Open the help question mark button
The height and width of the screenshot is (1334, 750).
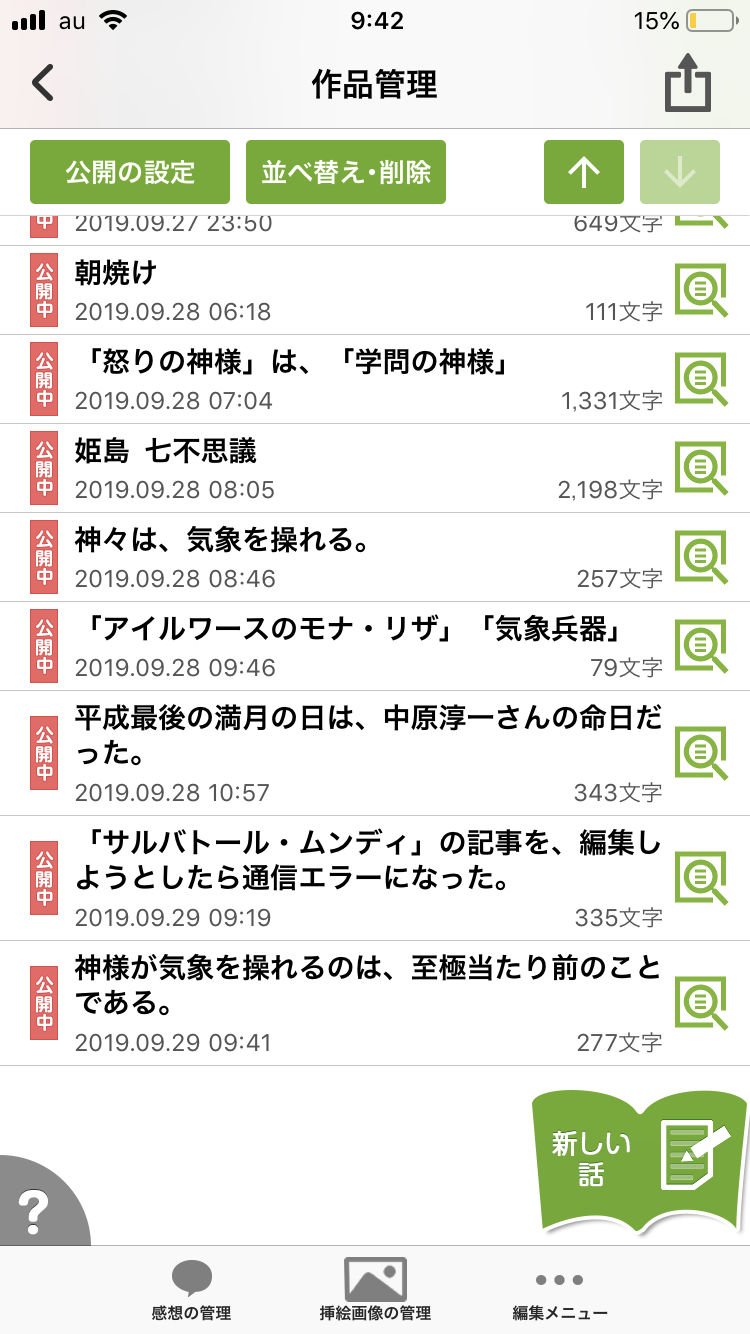(36, 1212)
